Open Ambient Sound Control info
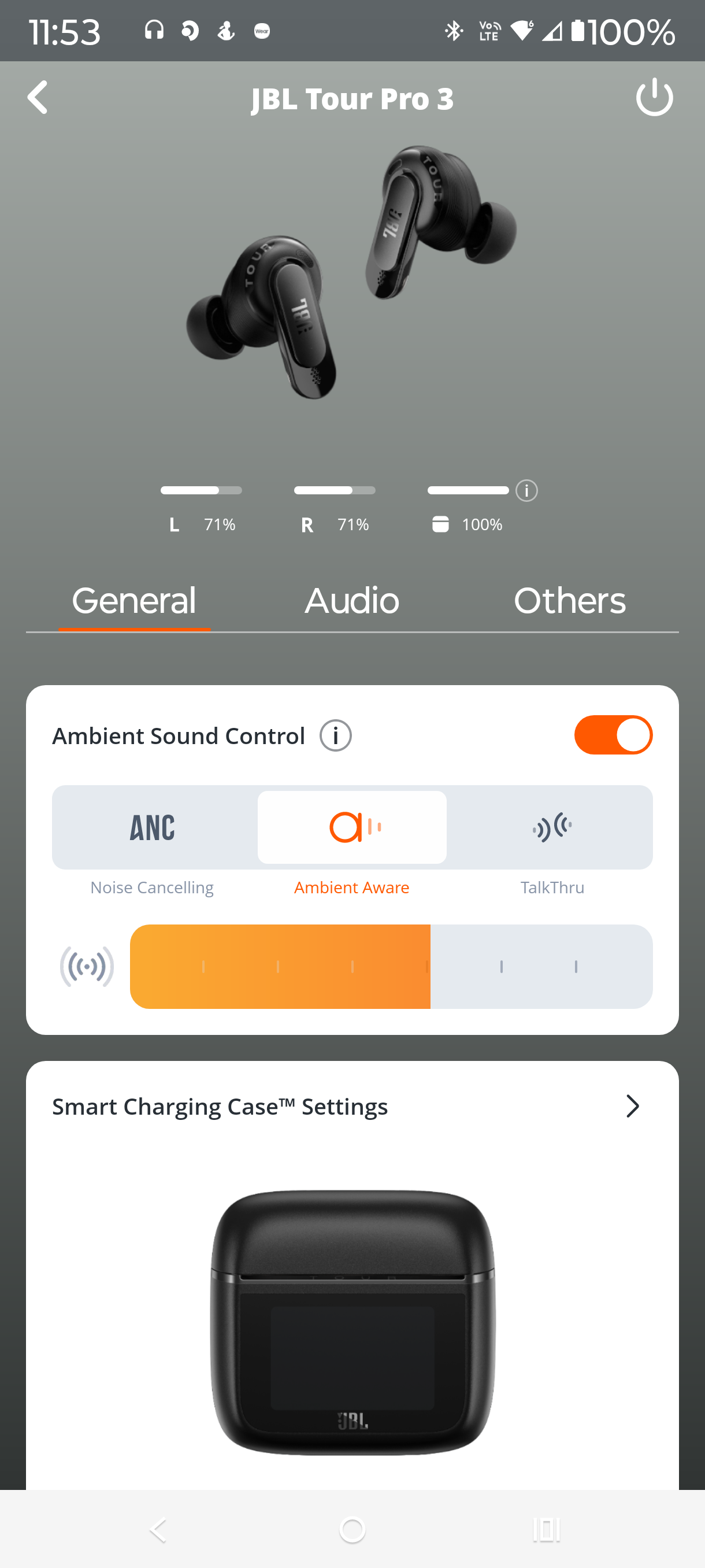Screen dimensions: 705x1568 [x=336, y=736]
